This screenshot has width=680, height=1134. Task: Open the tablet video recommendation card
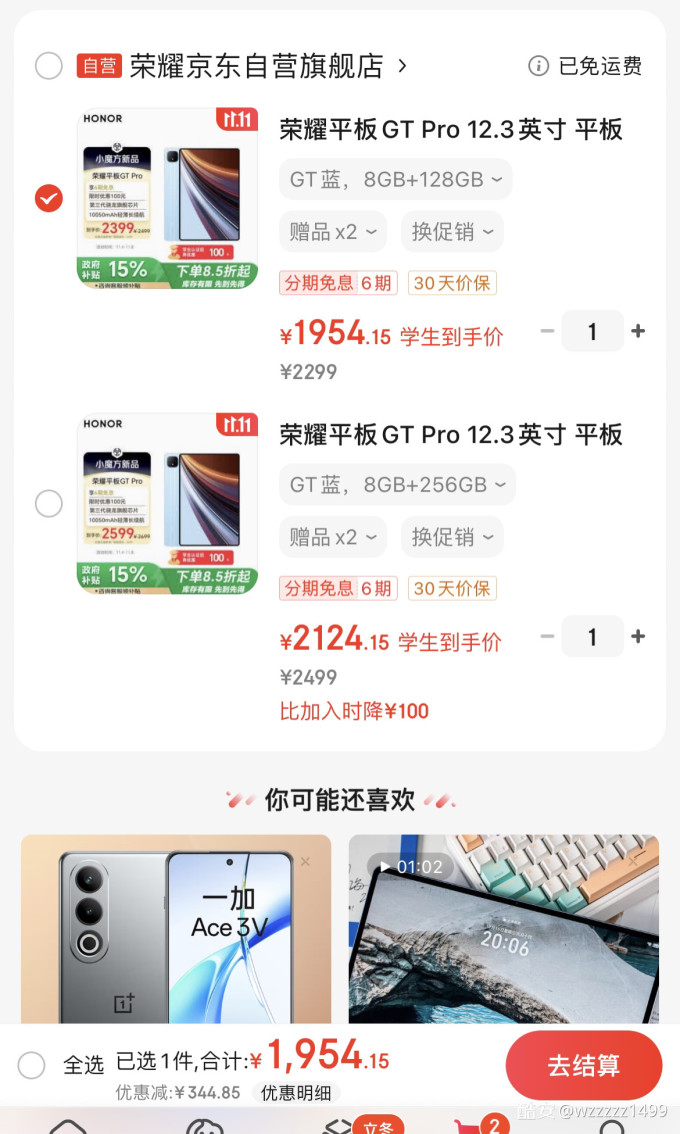503,929
